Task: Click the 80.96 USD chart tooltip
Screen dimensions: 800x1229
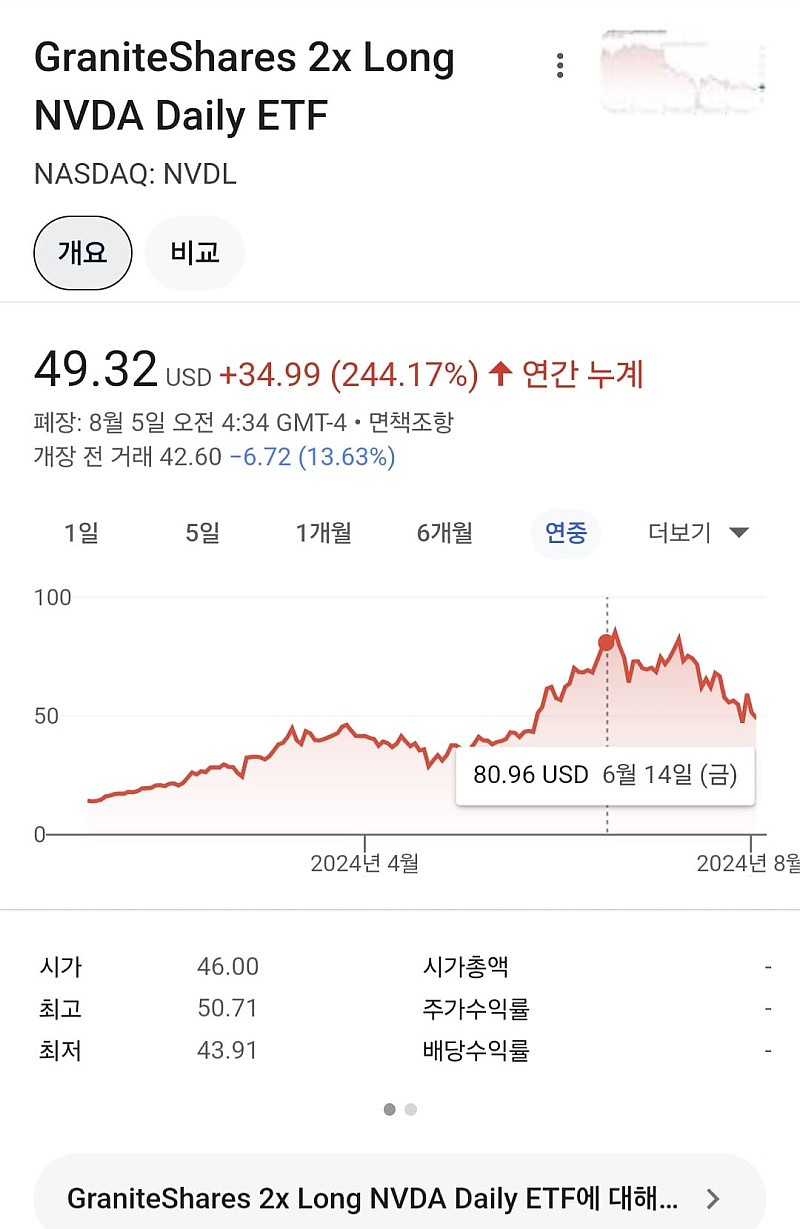Action: [605, 774]
